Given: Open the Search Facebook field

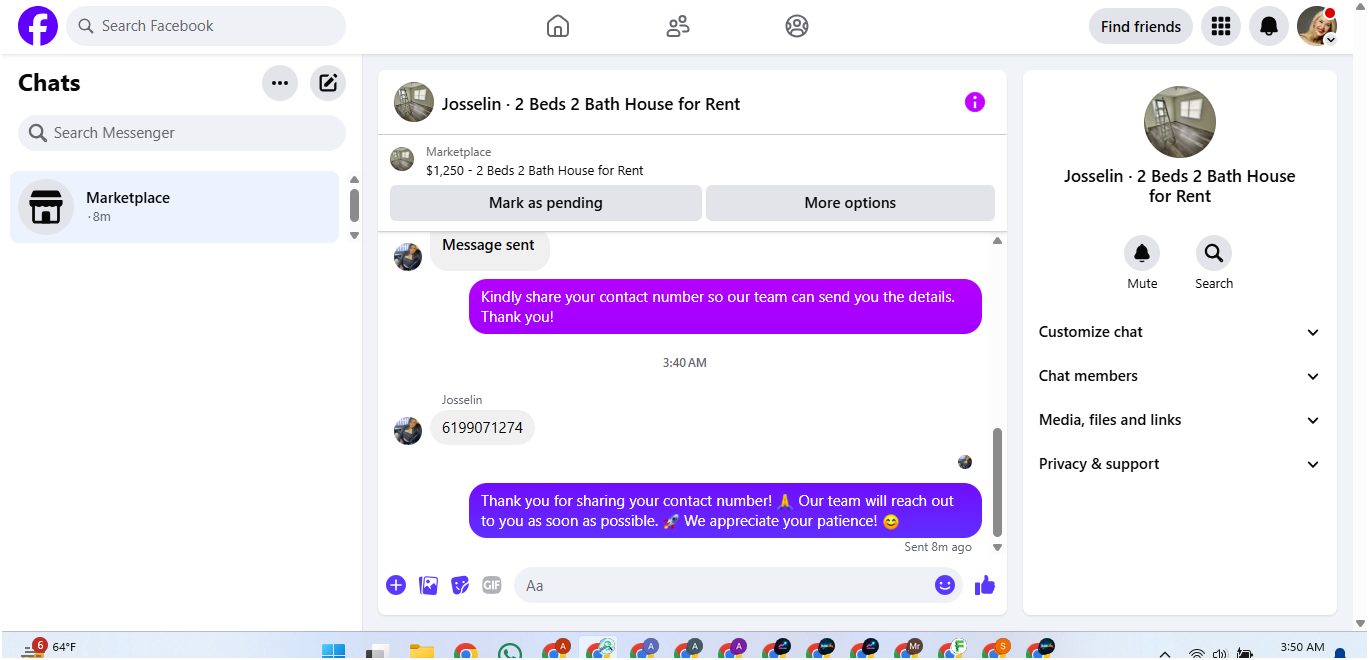Looking at the screenshot, I should [x=206, y=26].
